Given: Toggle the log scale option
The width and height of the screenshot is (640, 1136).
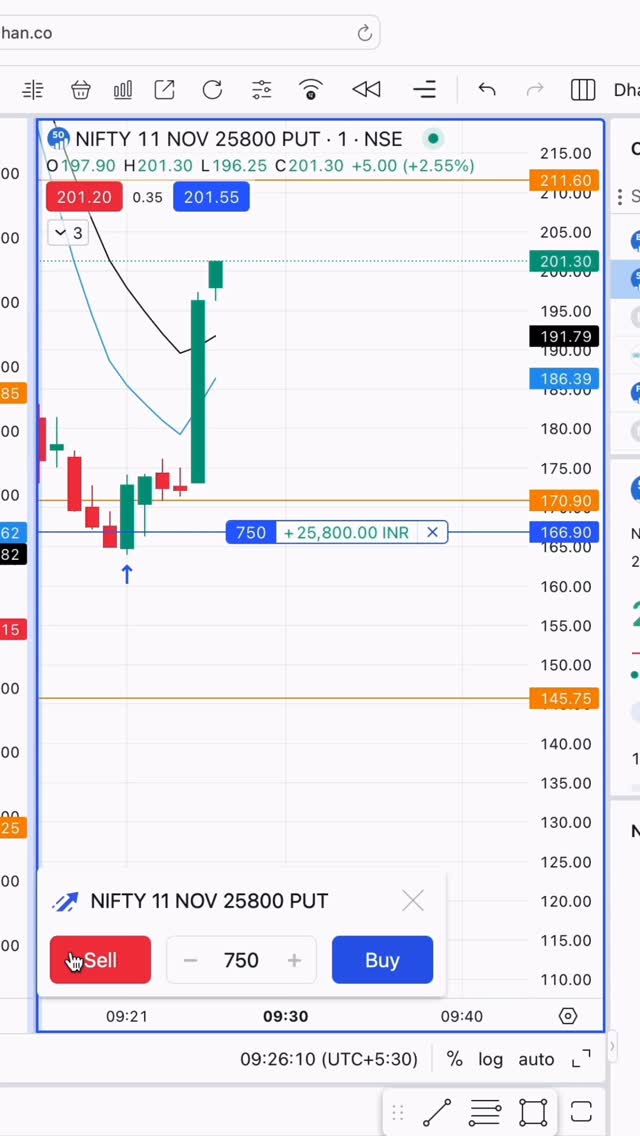Looking at the screenshot, I should click(490, 1059).
